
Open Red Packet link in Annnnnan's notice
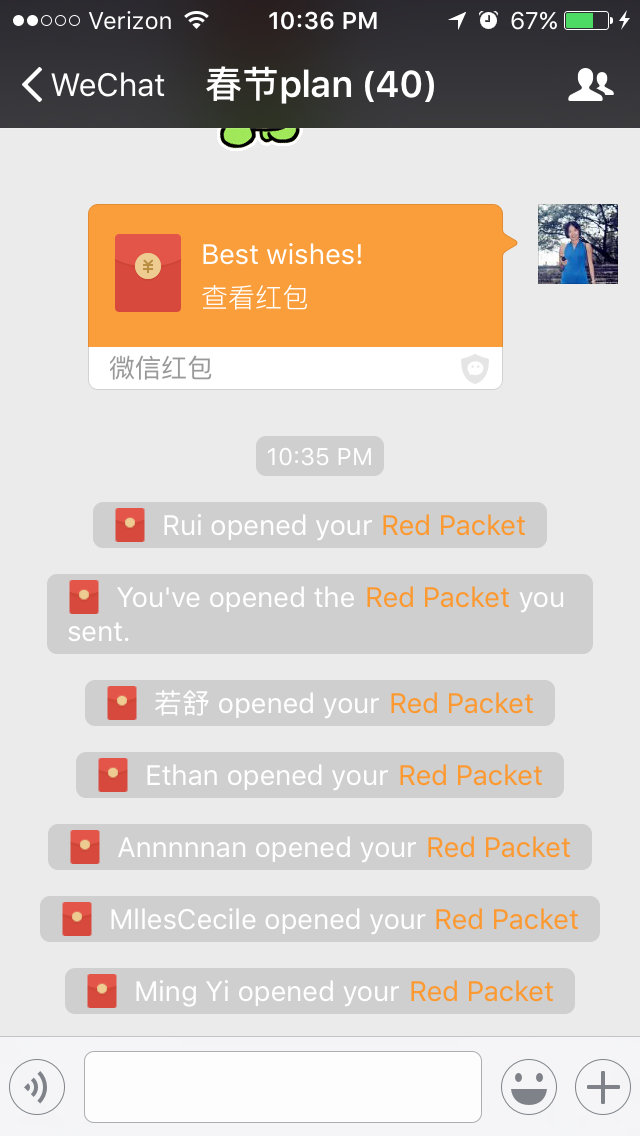click(498, 847)
